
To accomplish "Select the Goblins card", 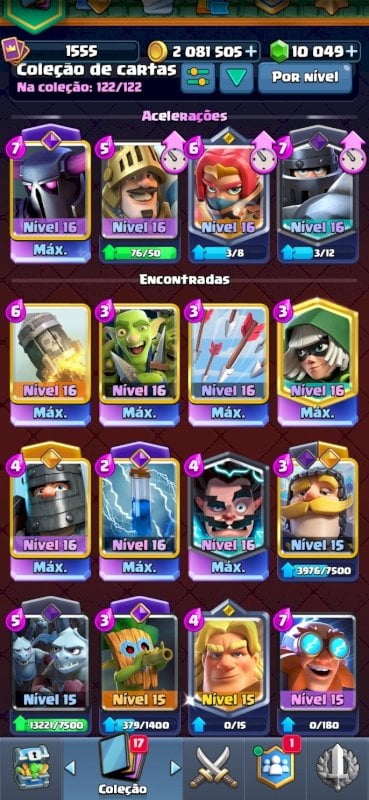I will tap(139, 364).
